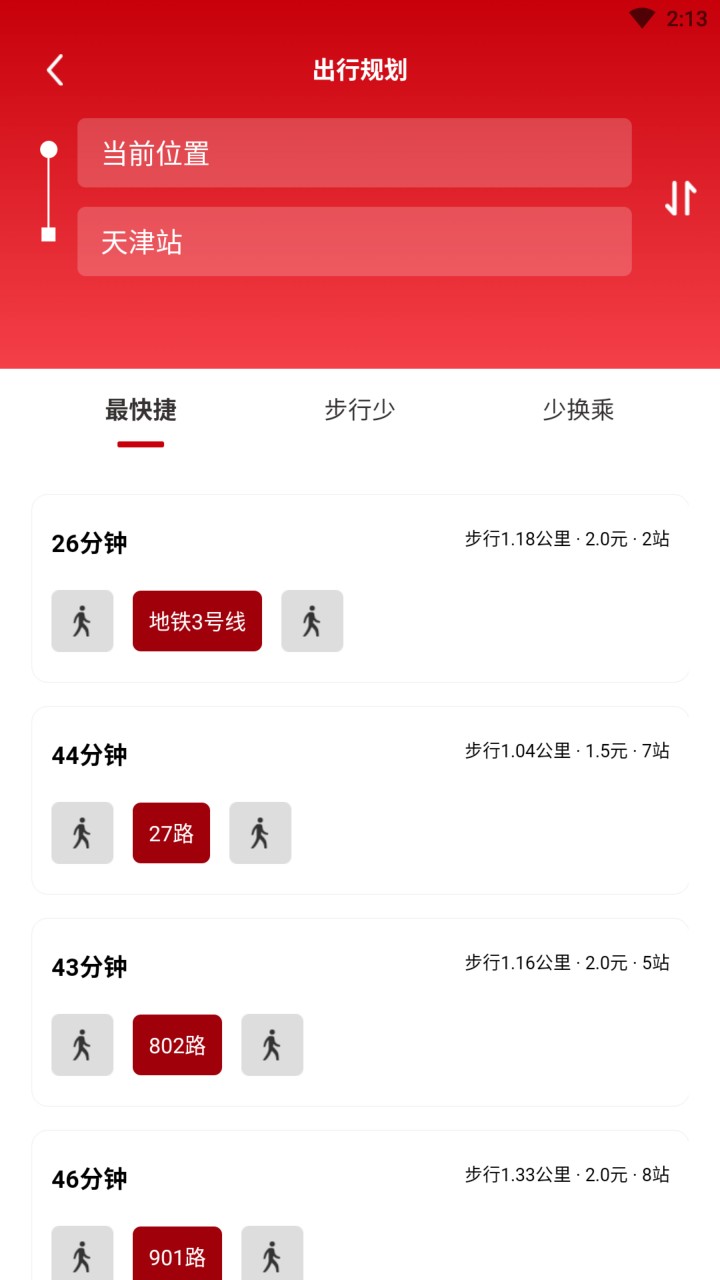Viewport: 720px width, 1280px height.
Task: Swap the origin and destination
Action: [x=680, y=197]
